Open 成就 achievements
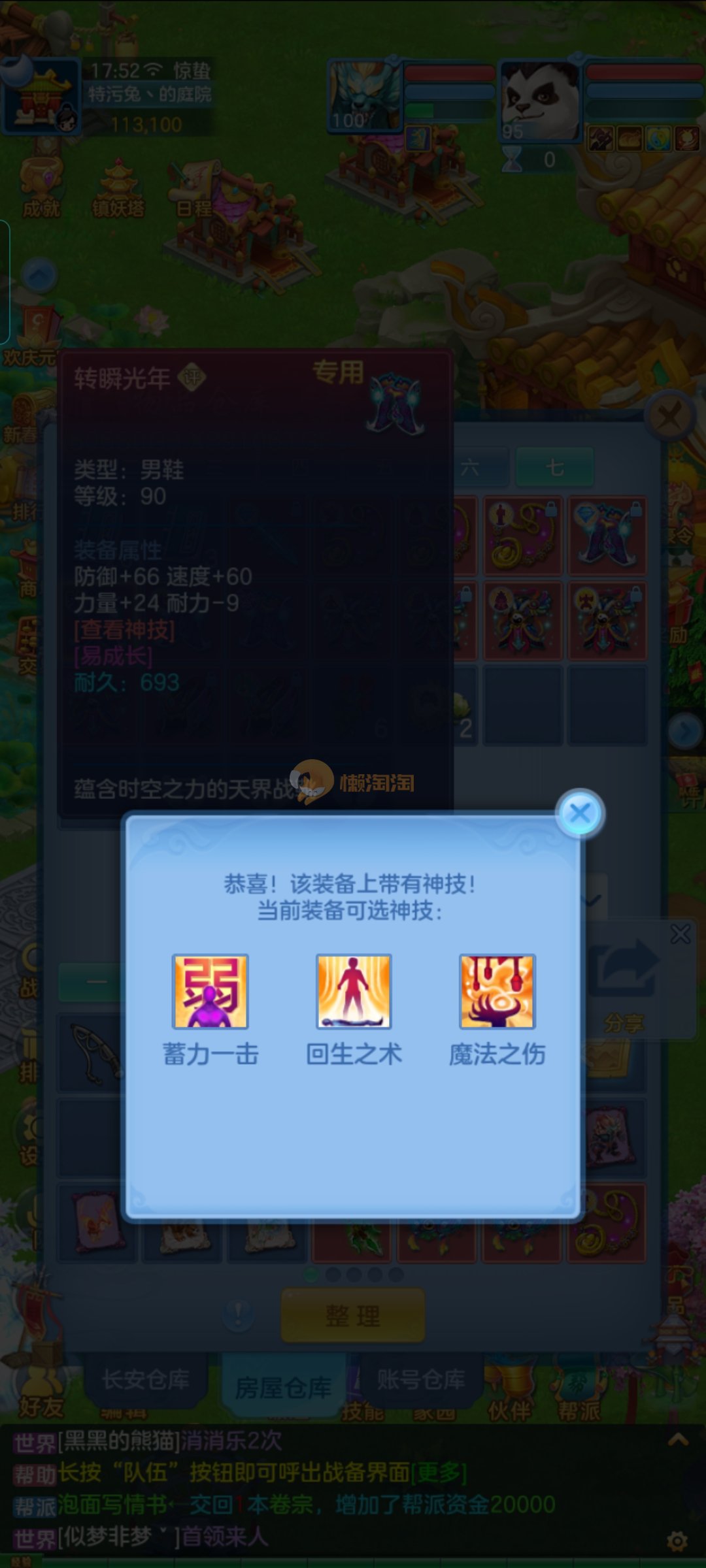Screen dimensions: 706x1568 (41, 189)
